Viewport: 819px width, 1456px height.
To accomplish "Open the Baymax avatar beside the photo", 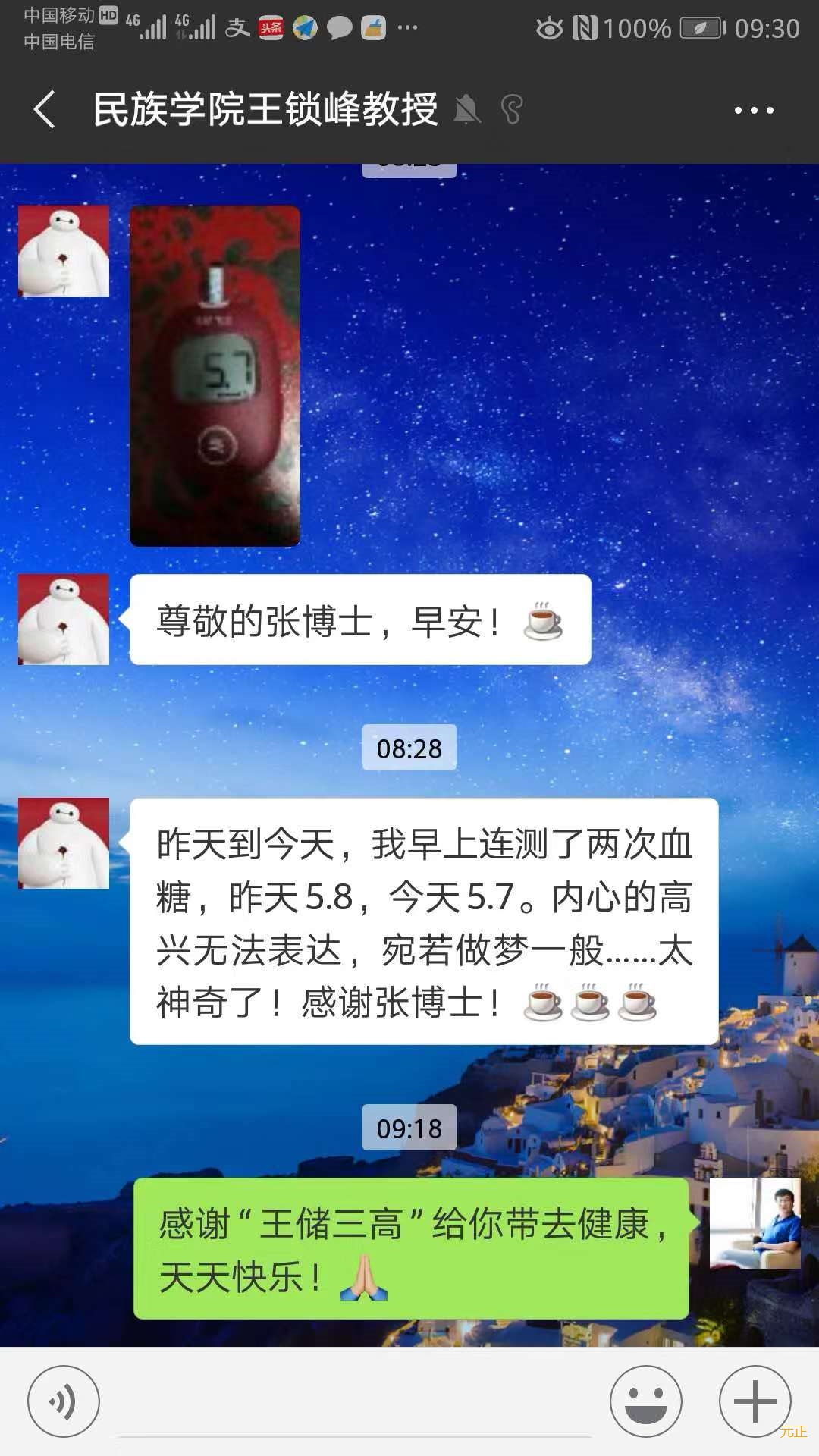I will click(64, 251).
